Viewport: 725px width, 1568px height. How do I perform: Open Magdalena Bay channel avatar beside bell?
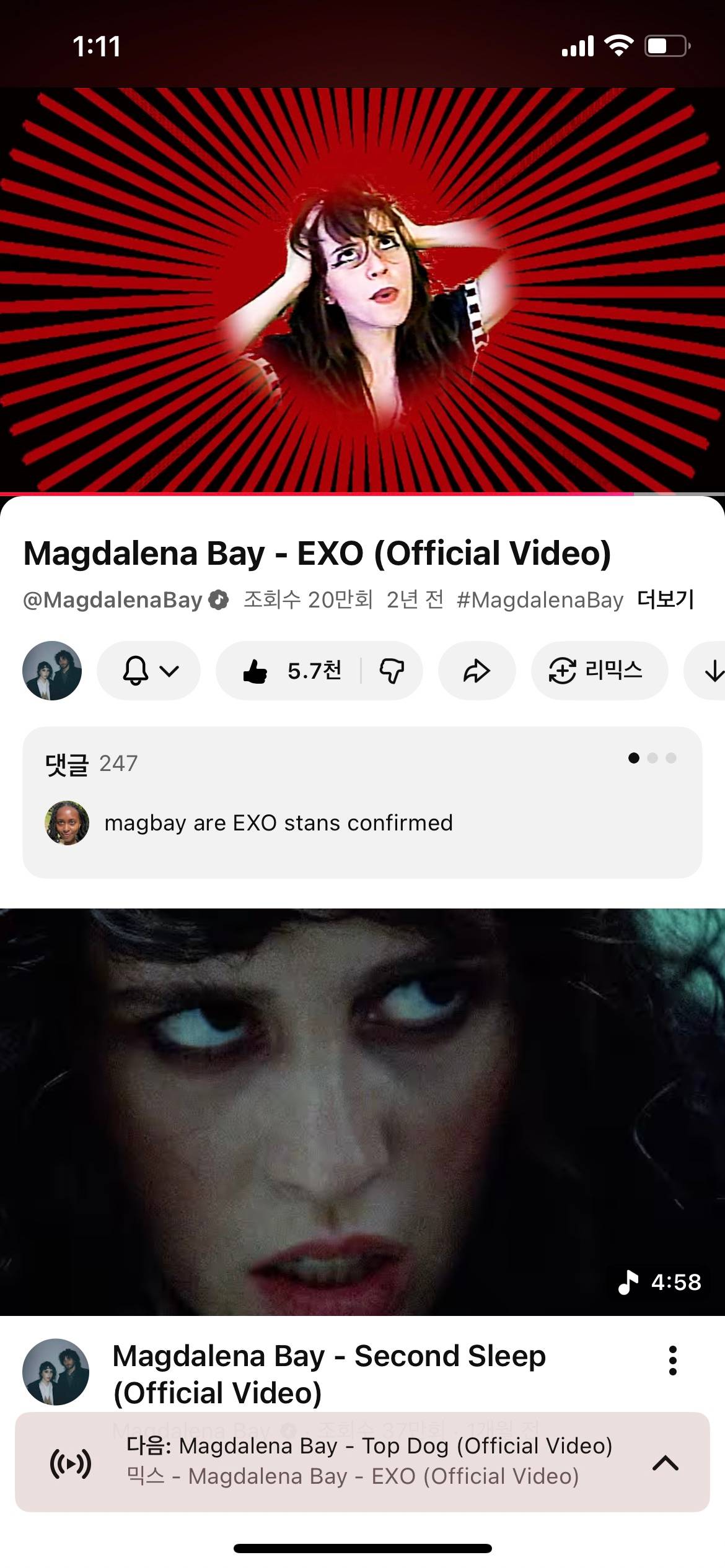click(52, 671)
